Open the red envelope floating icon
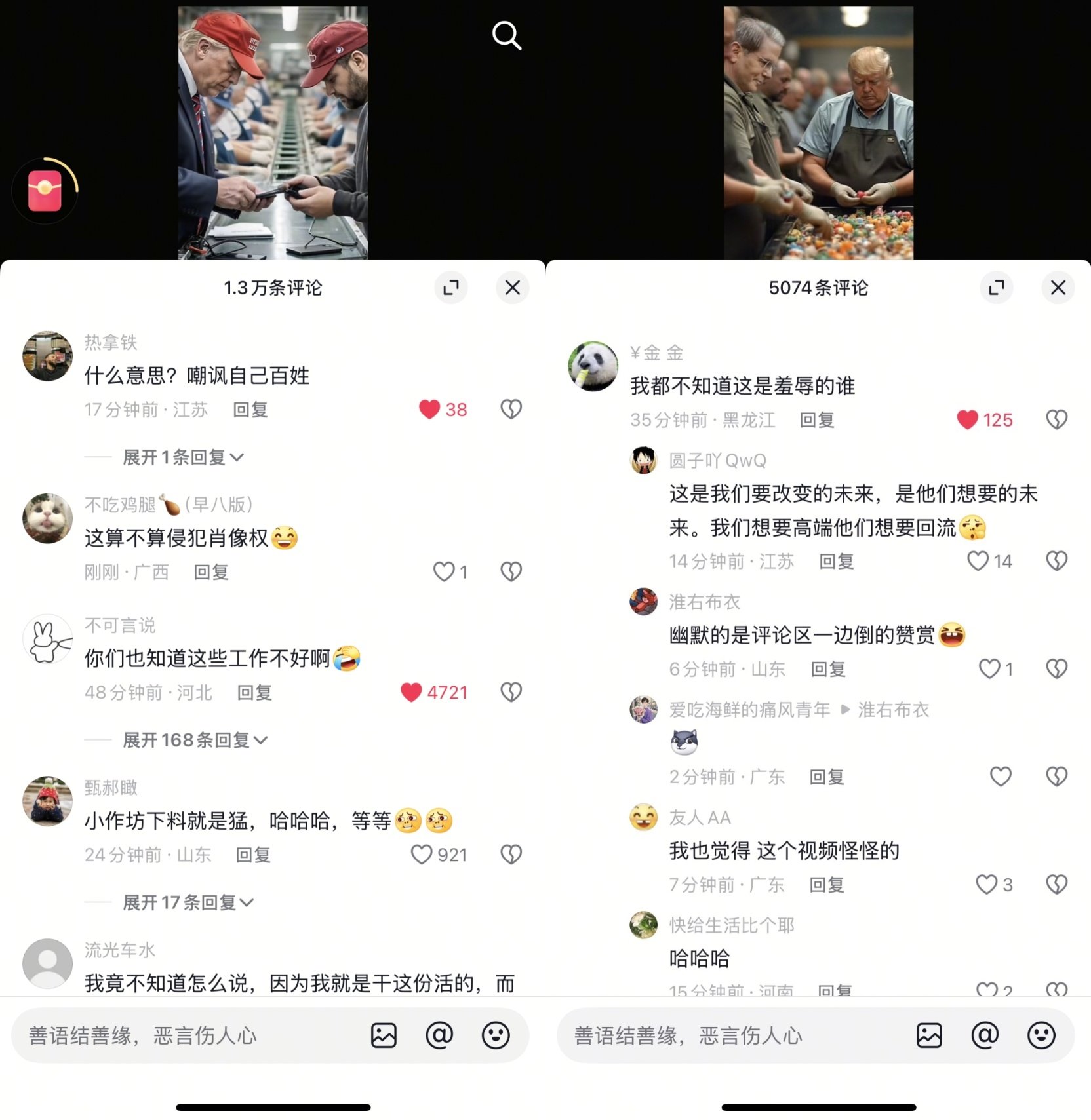This screenshot has width=1091, height=1120. tap(45, 191)
